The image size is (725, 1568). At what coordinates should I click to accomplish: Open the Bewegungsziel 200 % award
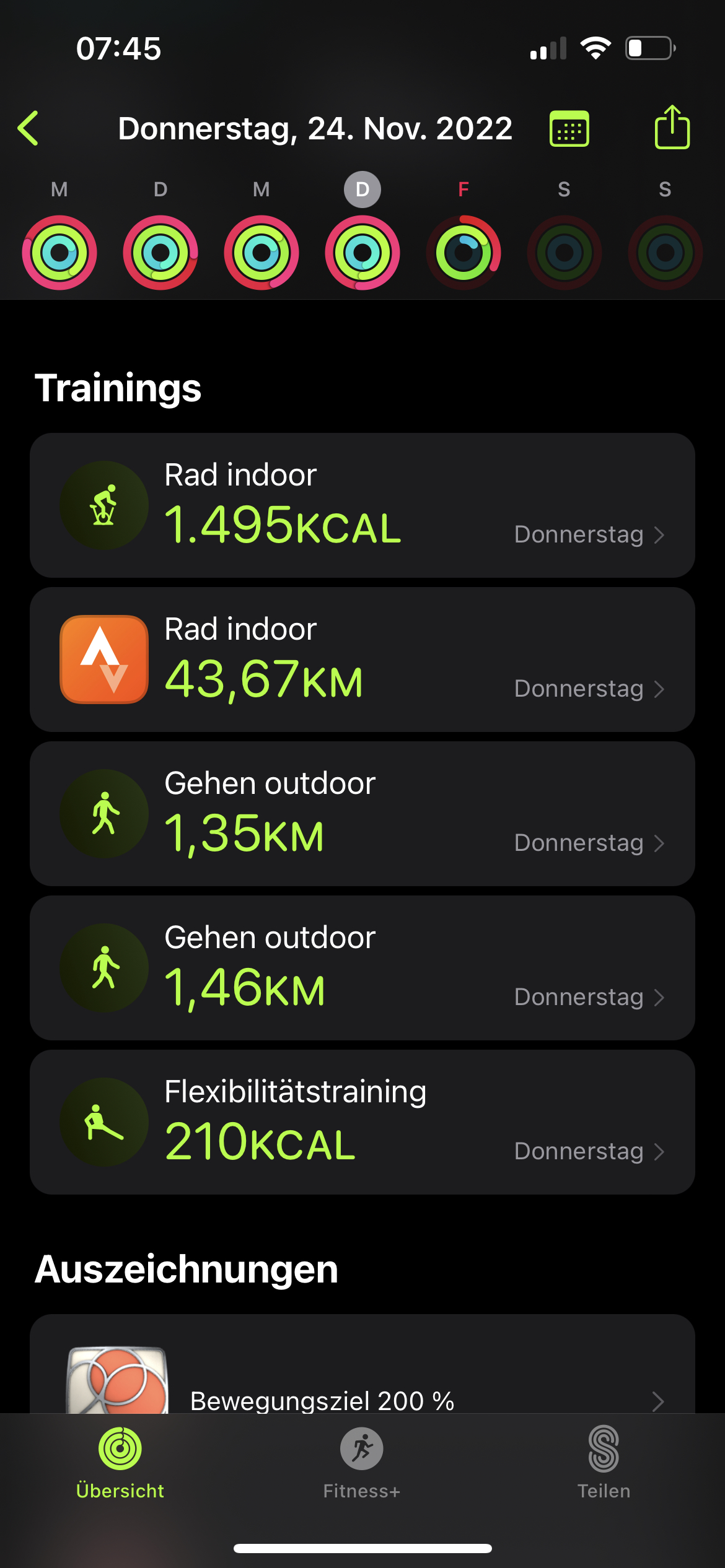point(362,1384)
